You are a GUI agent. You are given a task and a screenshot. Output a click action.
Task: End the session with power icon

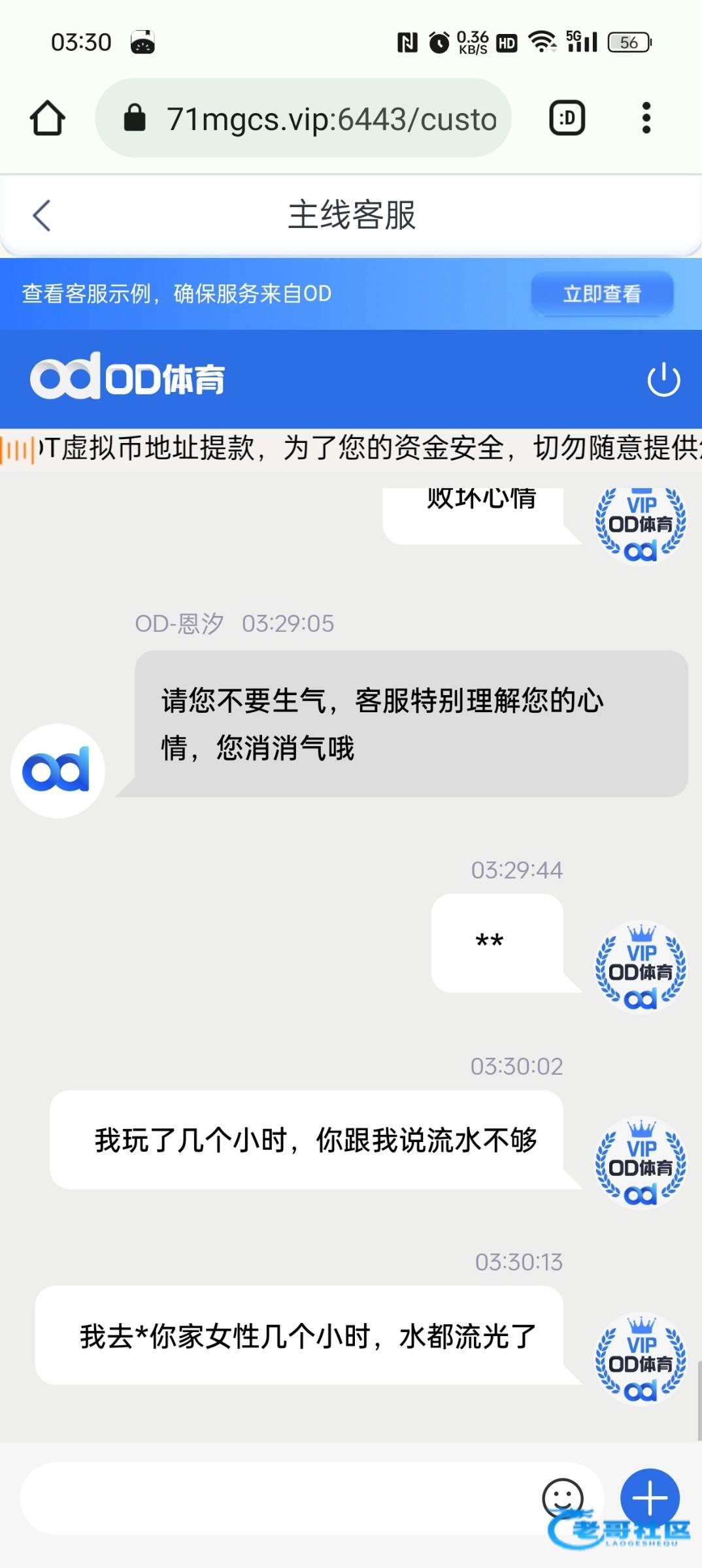tap(663, 379)
